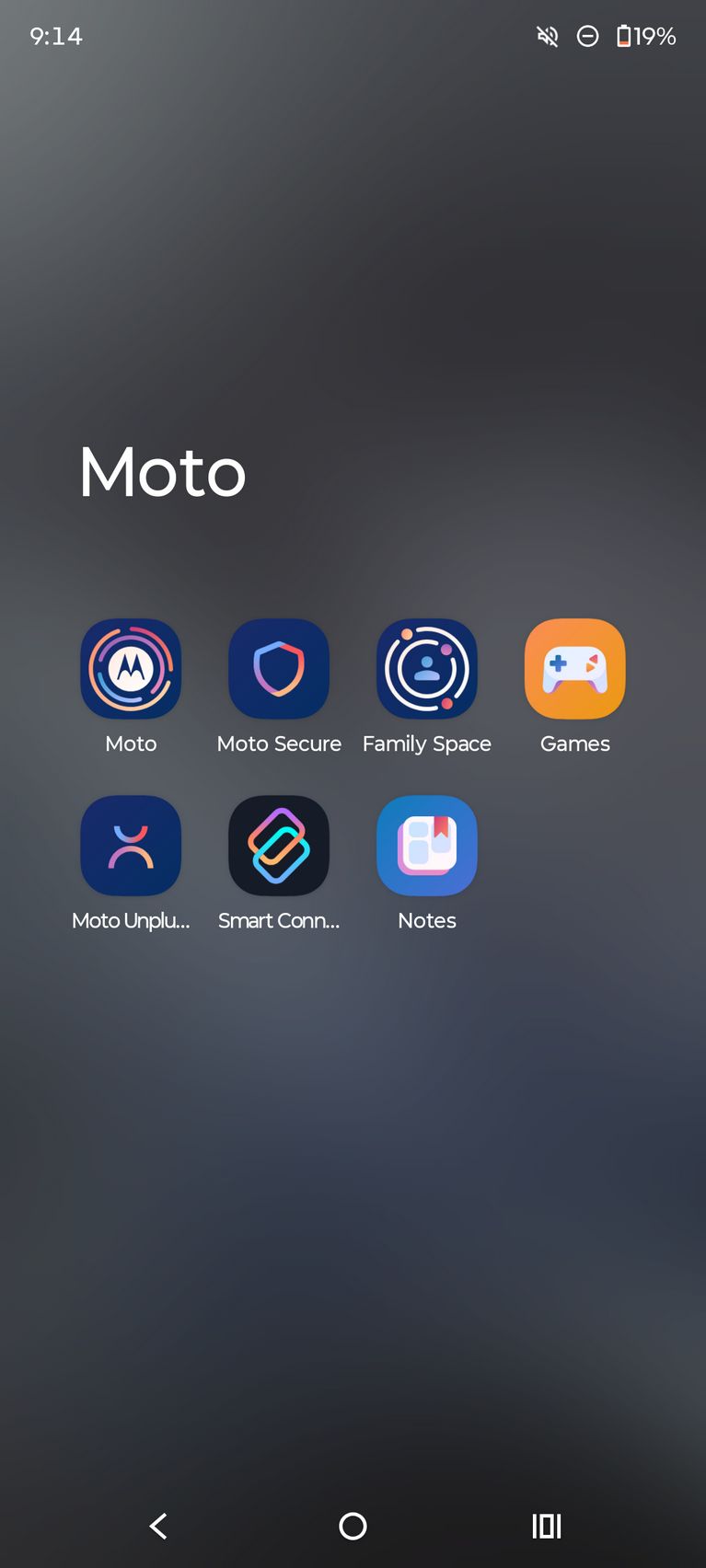Go back using the navigation bar
This screenshot has height=1568, width=706.
click(158, 1527)
